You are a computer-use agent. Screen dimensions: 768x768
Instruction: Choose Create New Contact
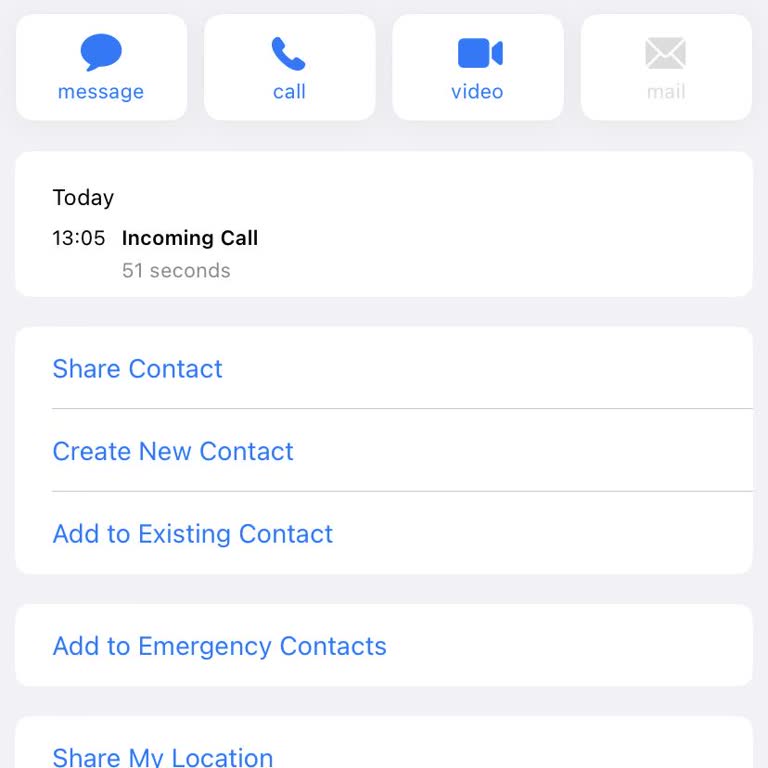tap(173, 451)
